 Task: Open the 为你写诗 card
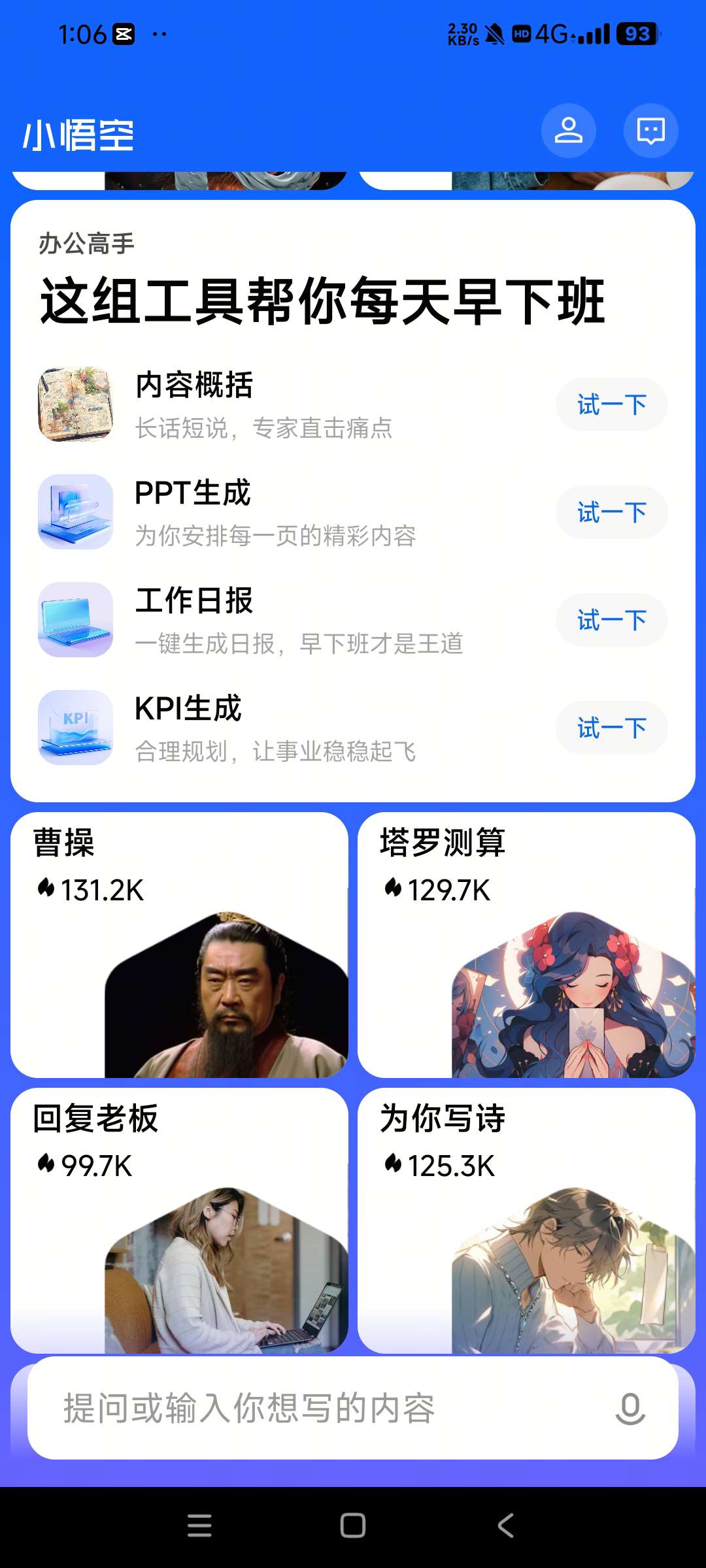pos(526,1220)
